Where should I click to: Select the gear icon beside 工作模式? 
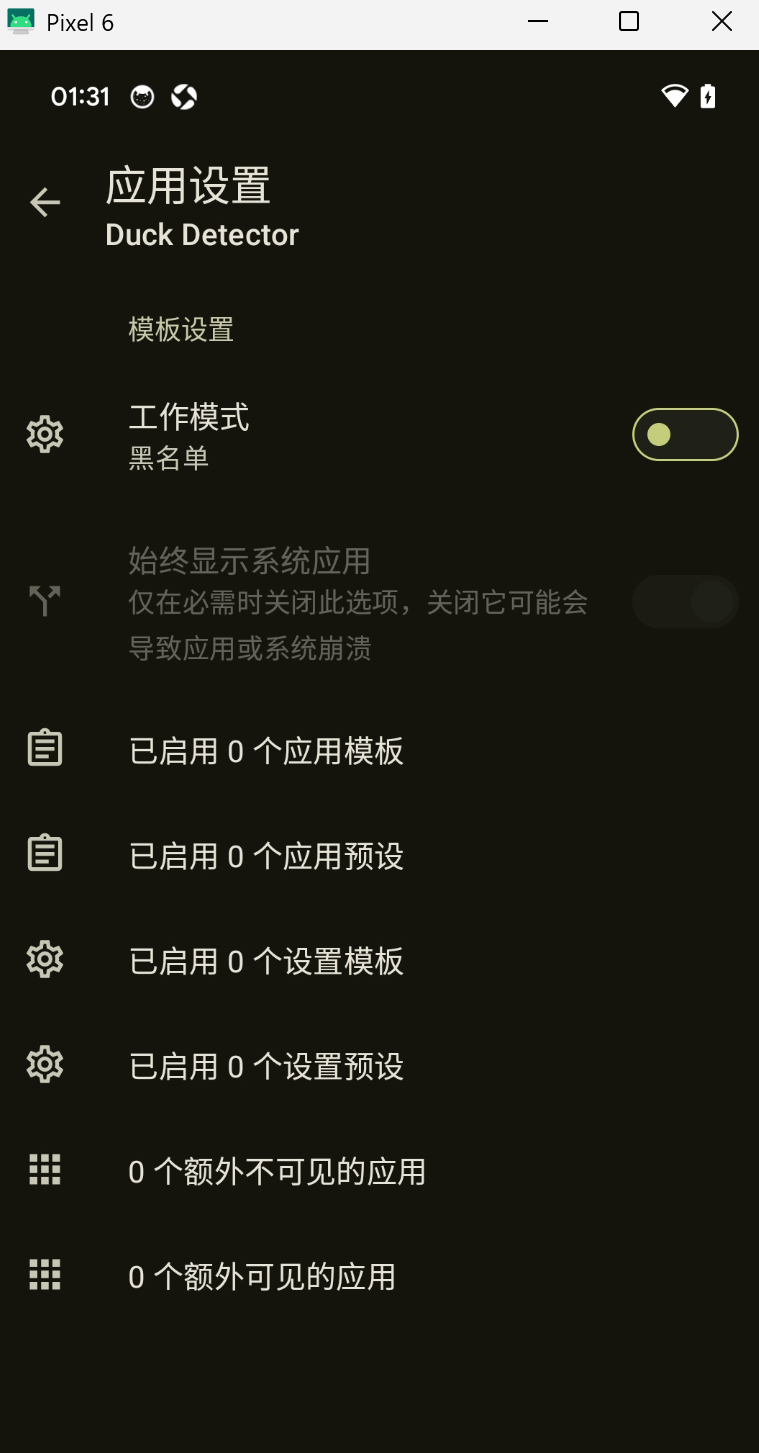(x=44, y=434)
